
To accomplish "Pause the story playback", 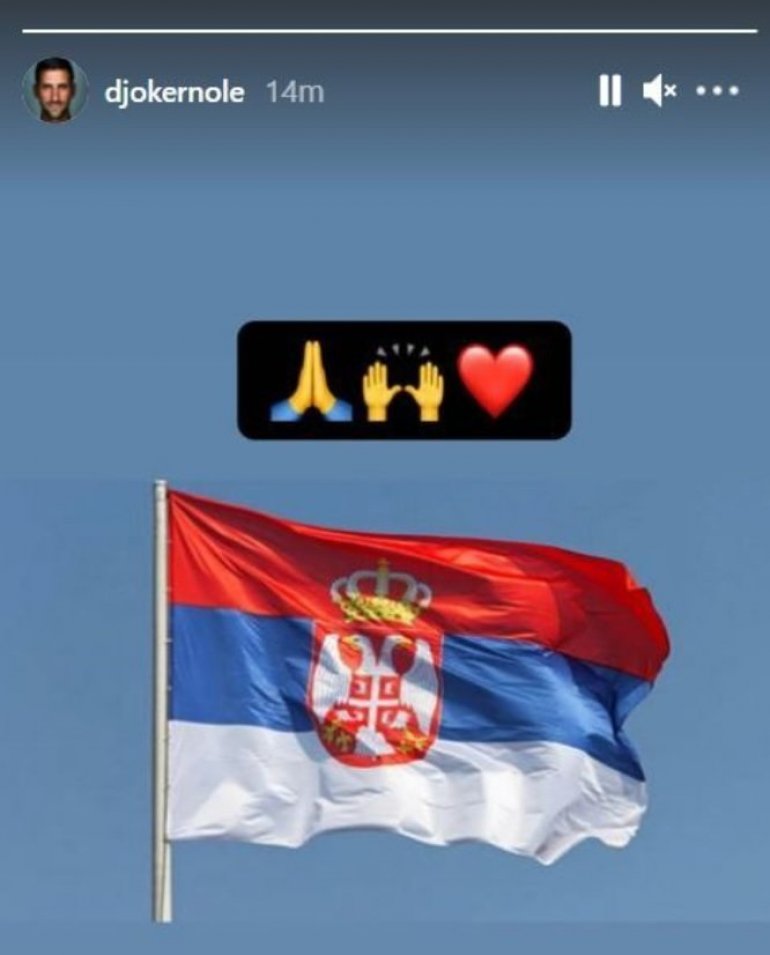I will click(609, 91).
